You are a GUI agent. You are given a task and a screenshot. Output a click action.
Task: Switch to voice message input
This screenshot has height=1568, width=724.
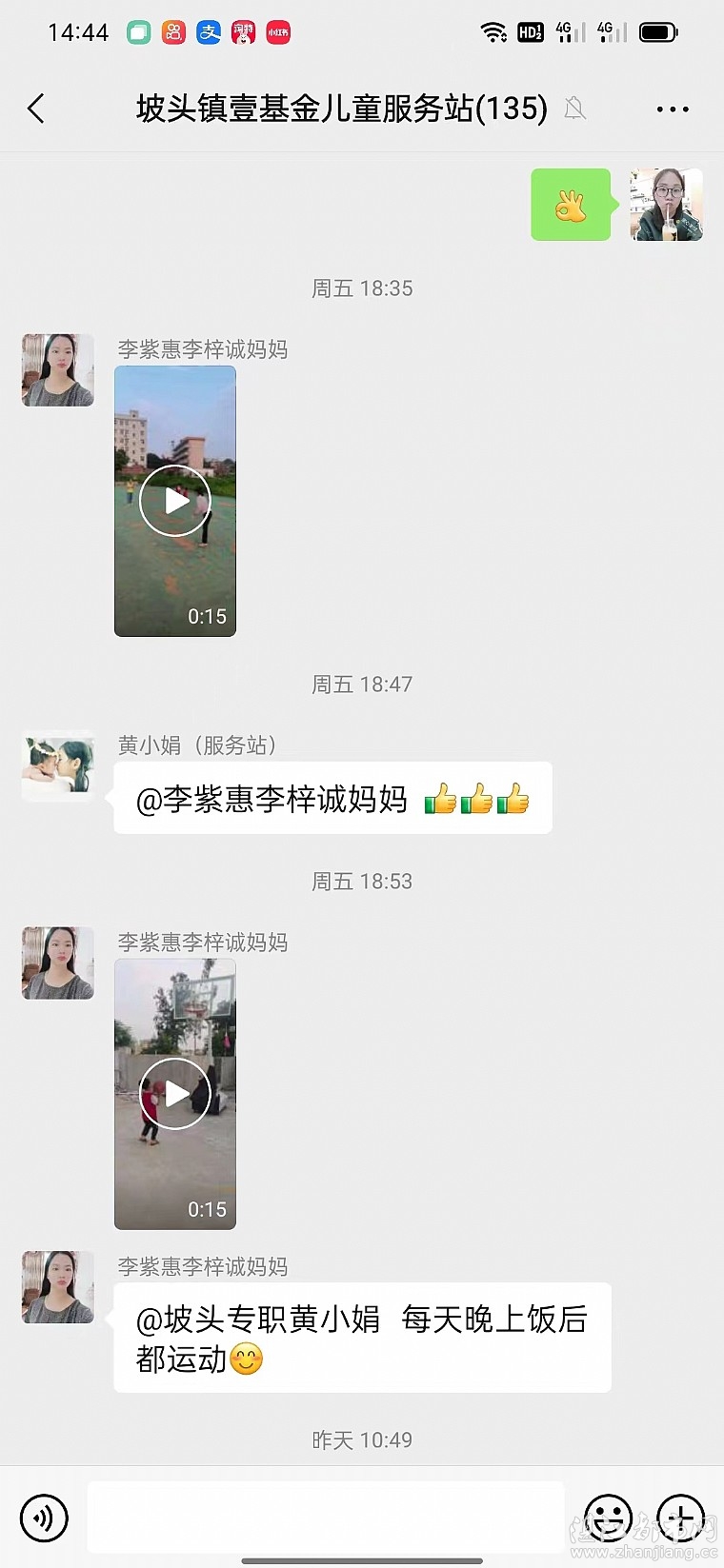tap(44, 1517)
